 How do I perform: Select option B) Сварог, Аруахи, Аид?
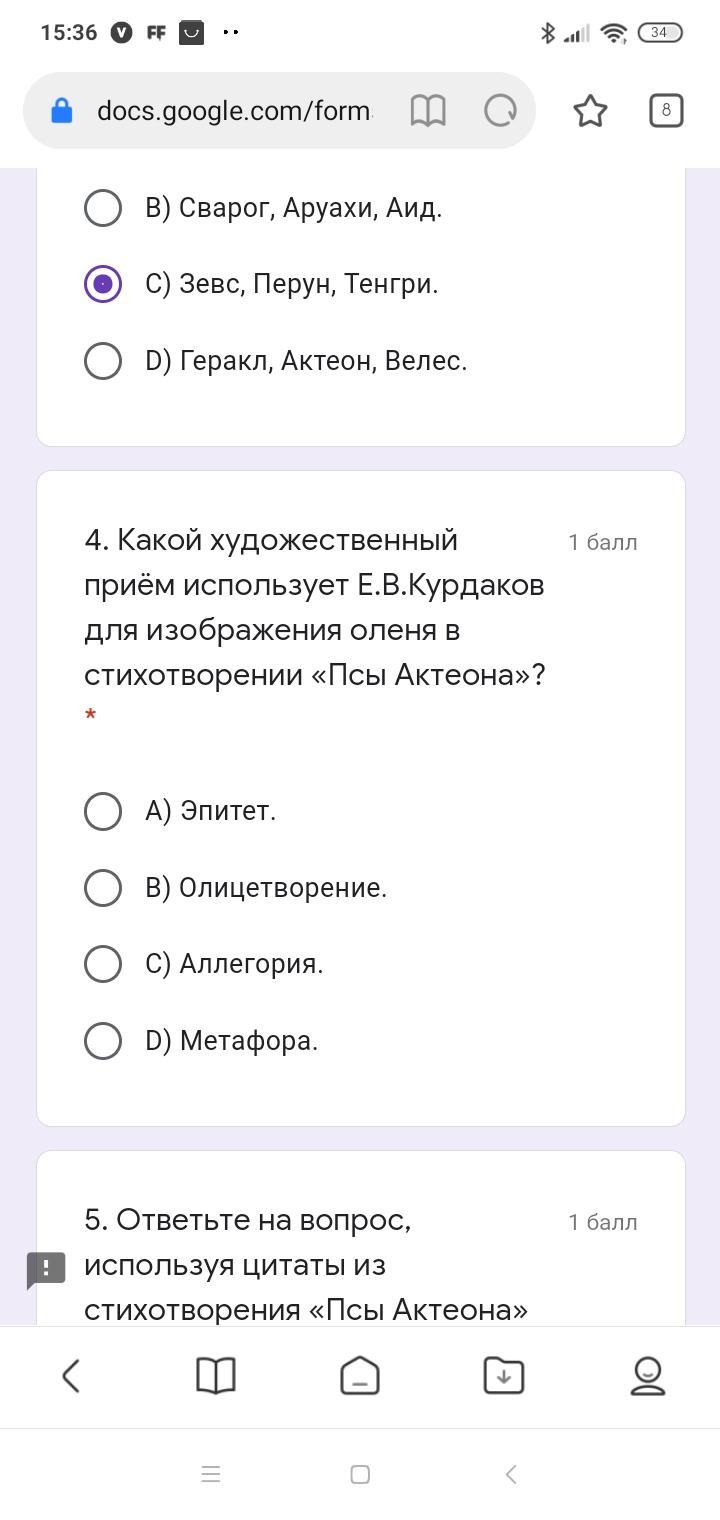coord(103,208)
